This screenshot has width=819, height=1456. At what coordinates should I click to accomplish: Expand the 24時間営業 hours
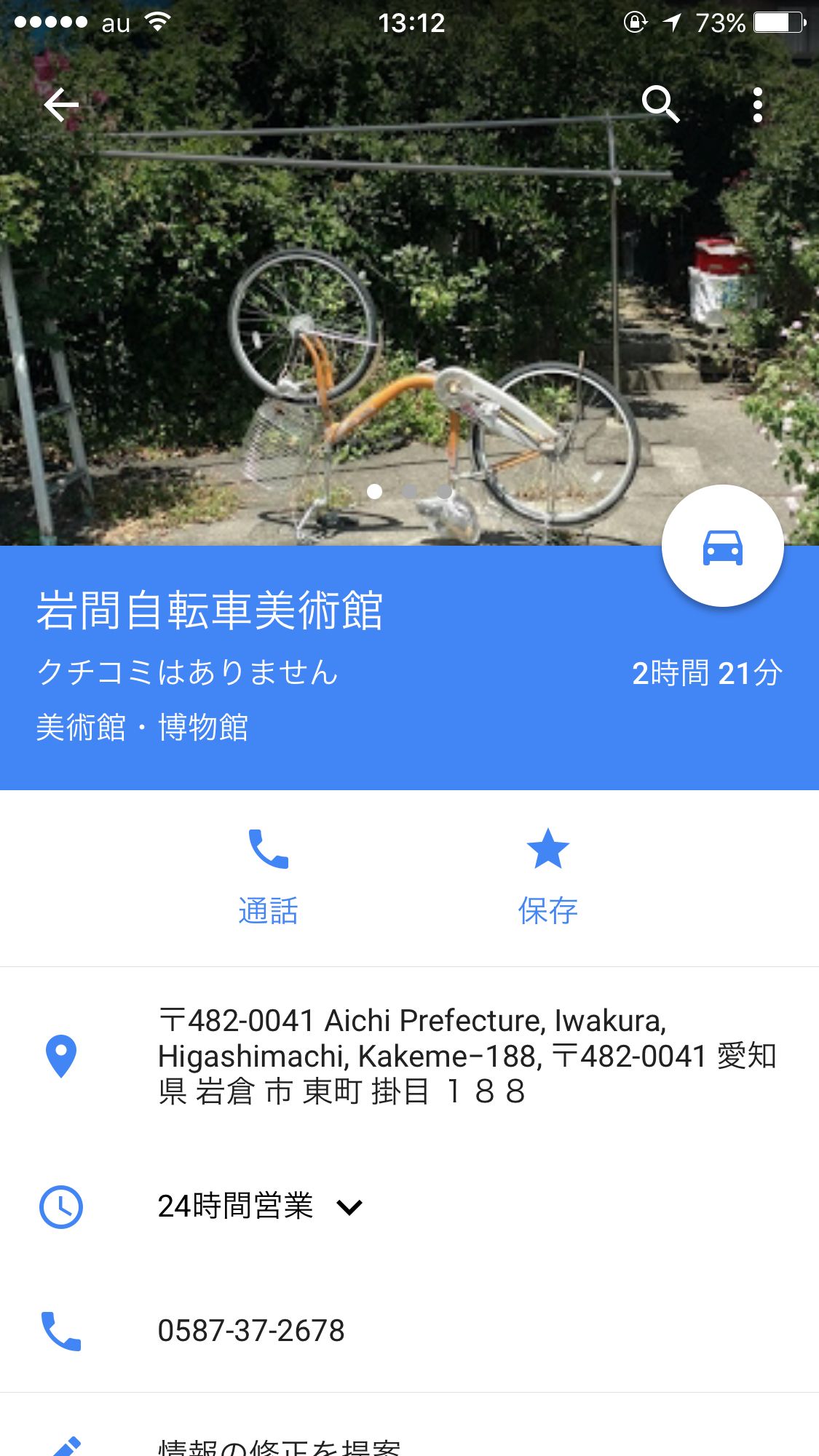click(409, 1206)
